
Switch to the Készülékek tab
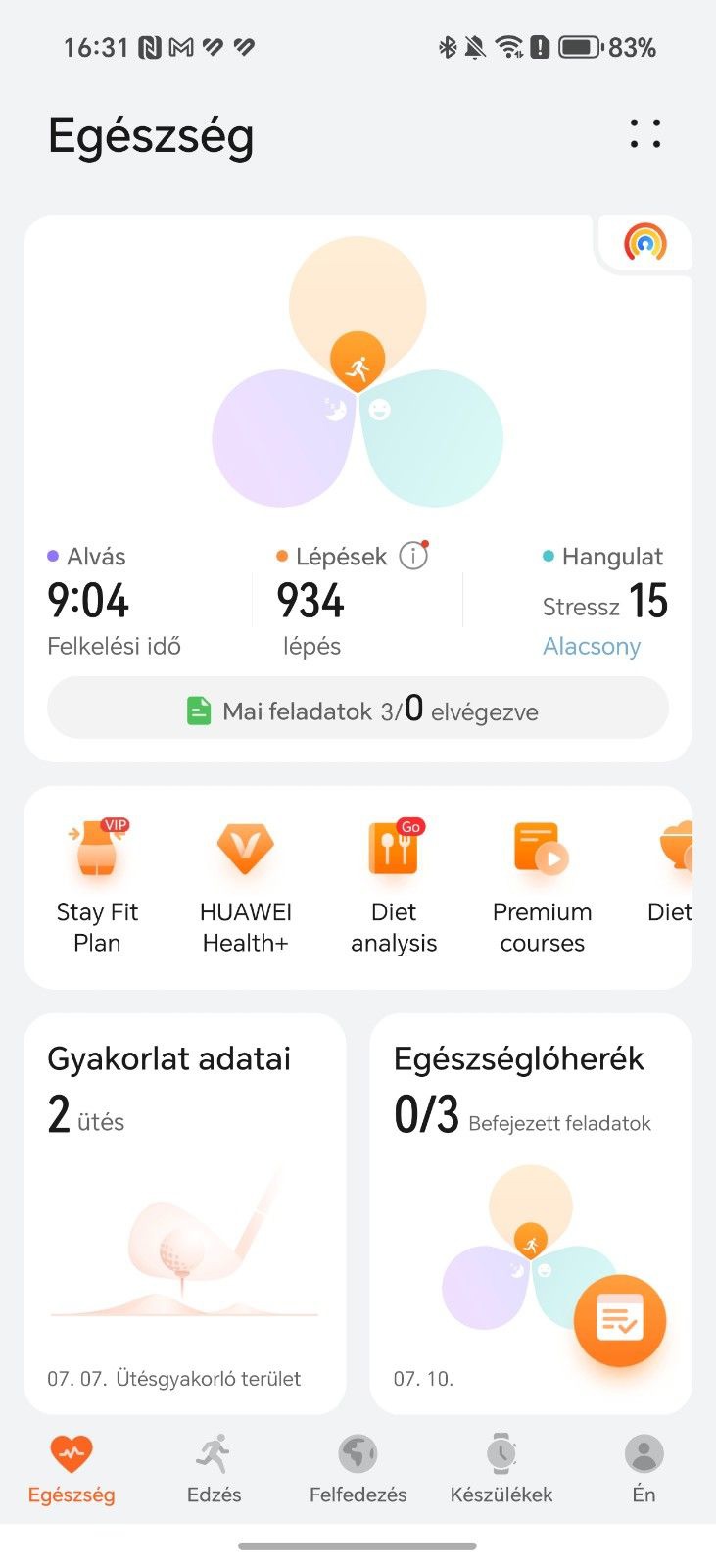click(x=501, y=1469)
